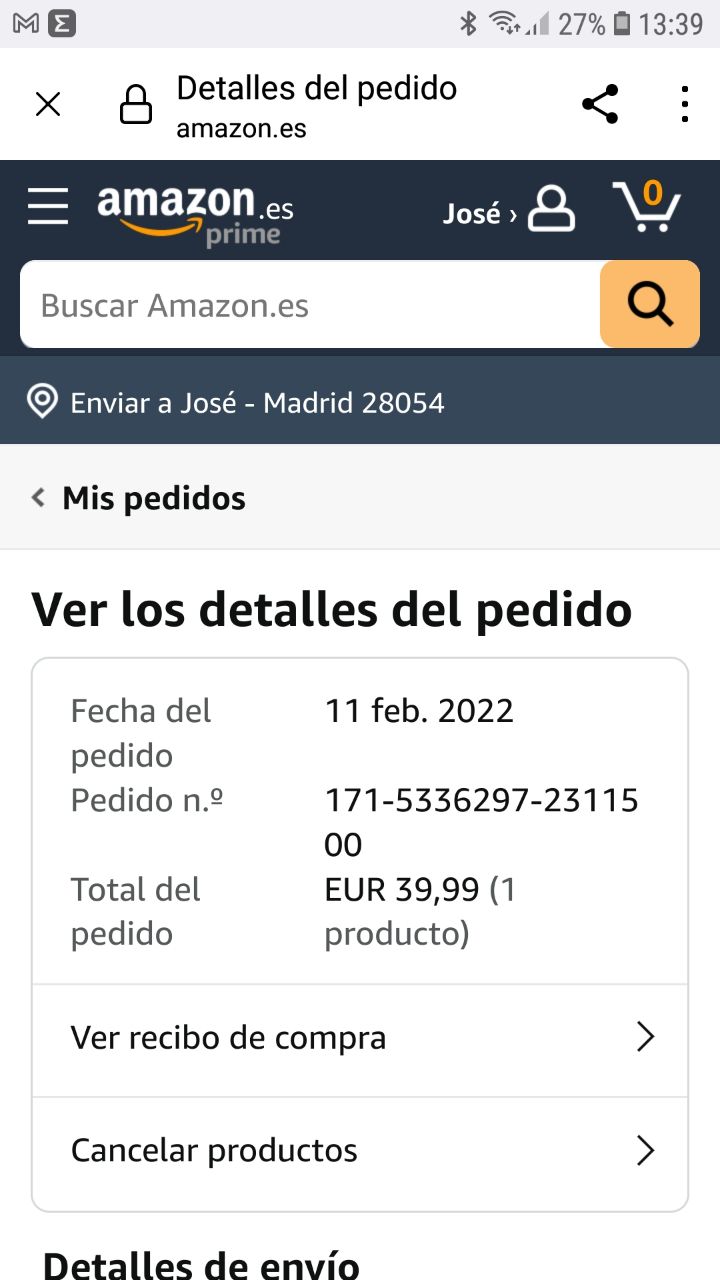Change delivery address Madrid 28054
720x1280 pixels.
(x=236, y=402)
